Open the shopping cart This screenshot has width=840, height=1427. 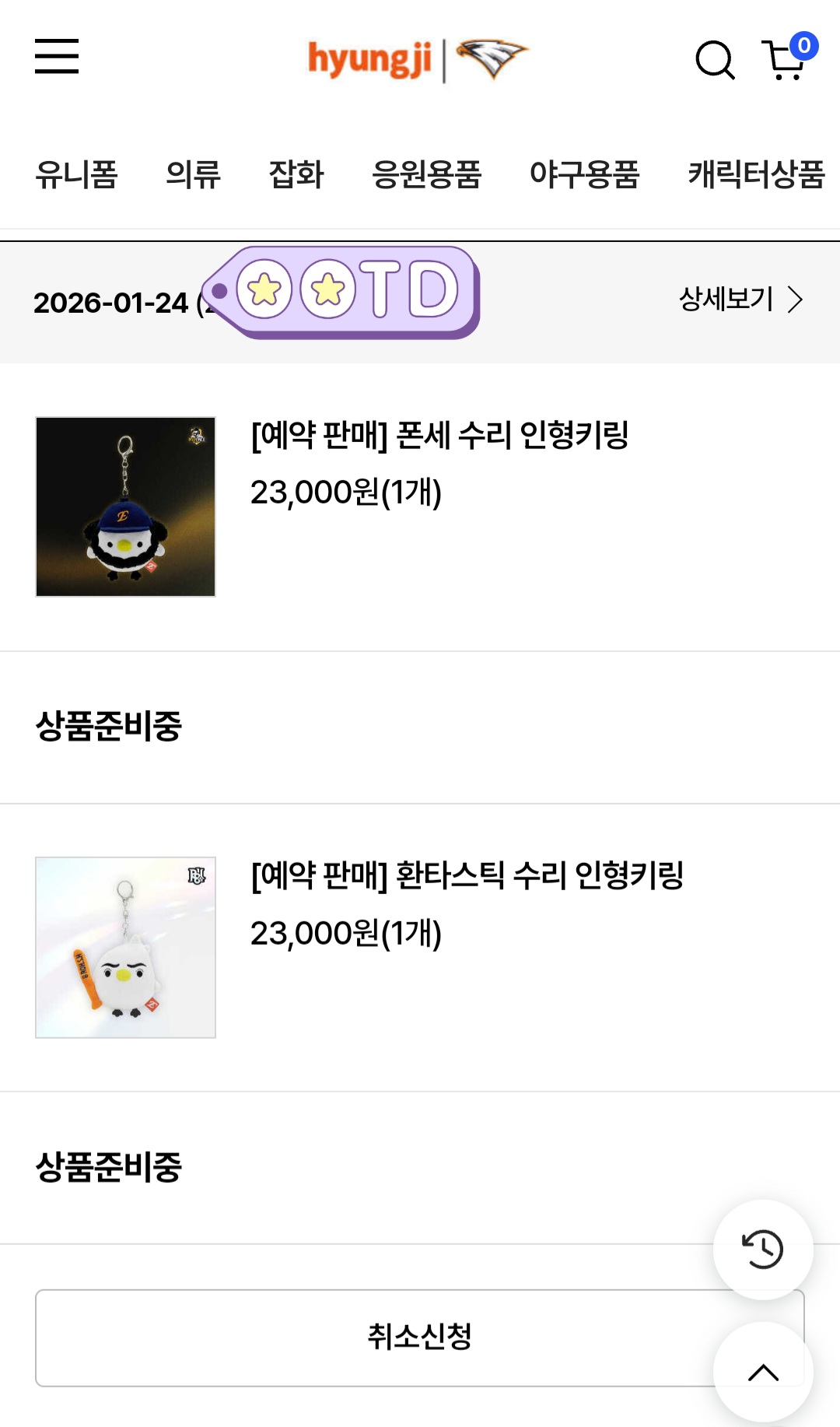787,58
